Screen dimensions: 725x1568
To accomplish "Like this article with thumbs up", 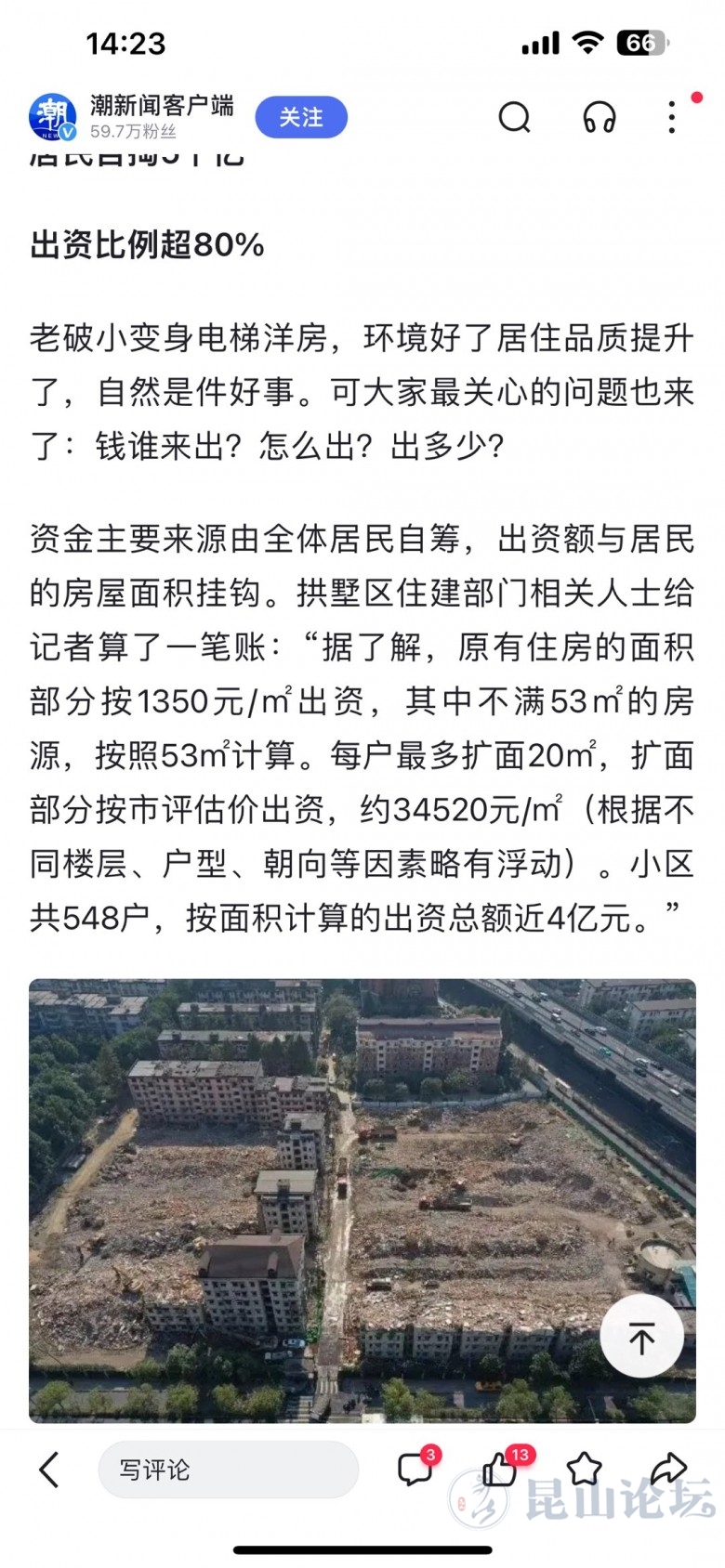I will pyautogui.click(x=500, y=1470).
